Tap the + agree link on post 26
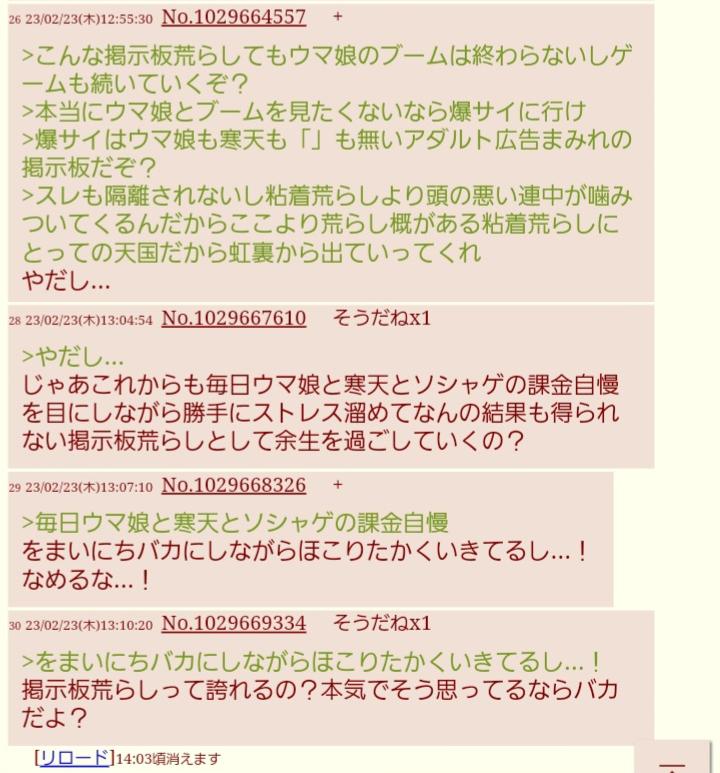Viewport: 720px width, 773px height. pyautogui.click(x=337, y=17)
